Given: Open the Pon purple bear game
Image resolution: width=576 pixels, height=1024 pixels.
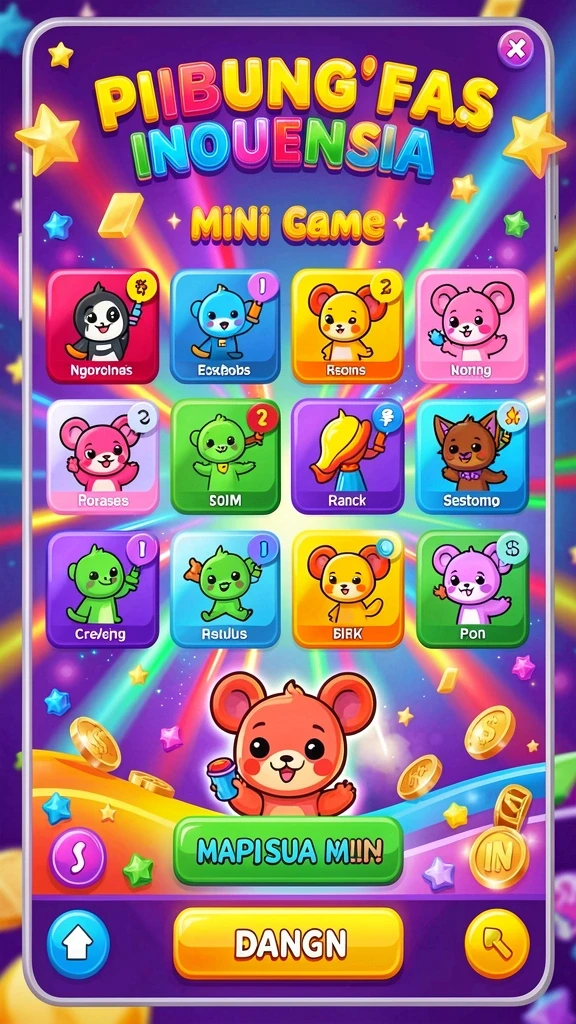Looking at the screenshot, I should click(472, 589).
